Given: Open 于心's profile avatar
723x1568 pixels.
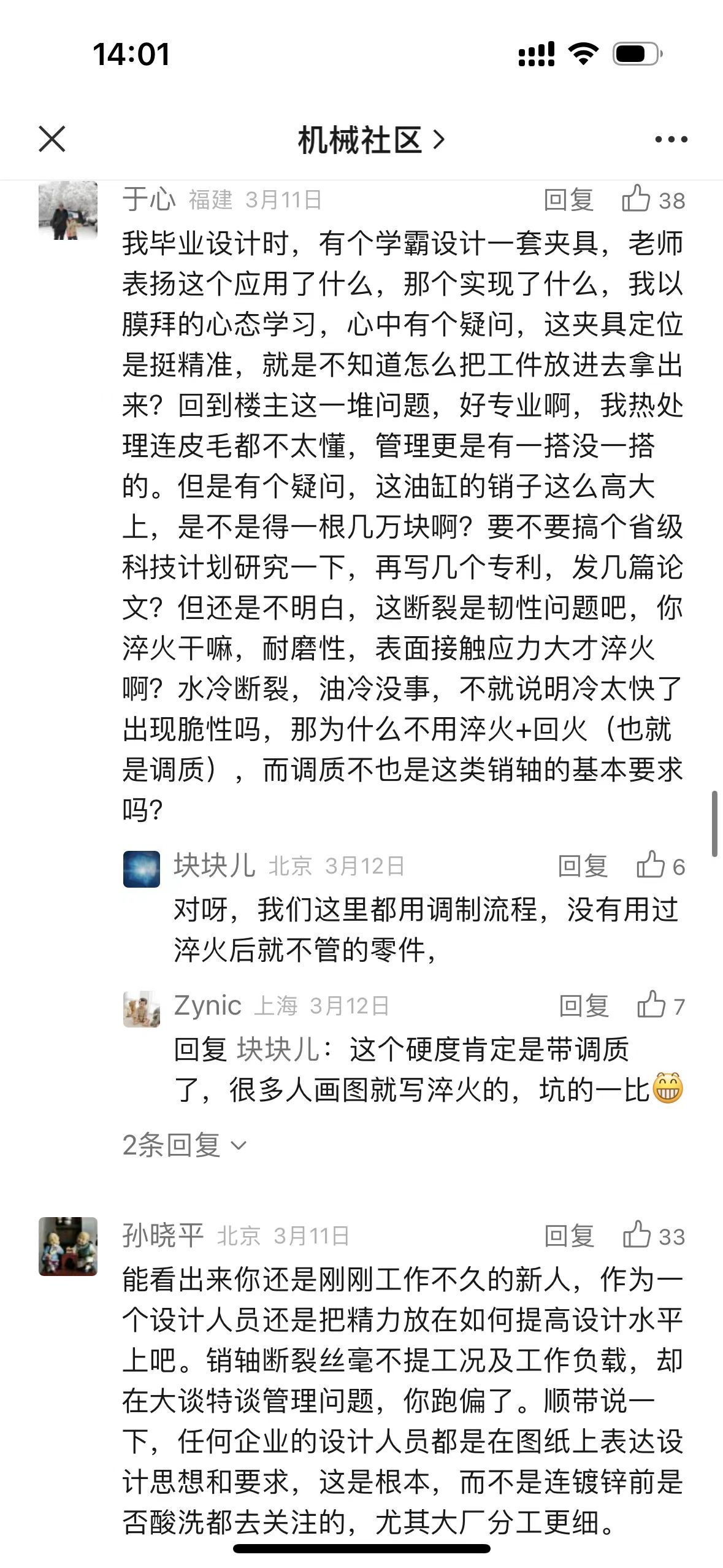Looking at the screenshot, I should click(68, 210).
